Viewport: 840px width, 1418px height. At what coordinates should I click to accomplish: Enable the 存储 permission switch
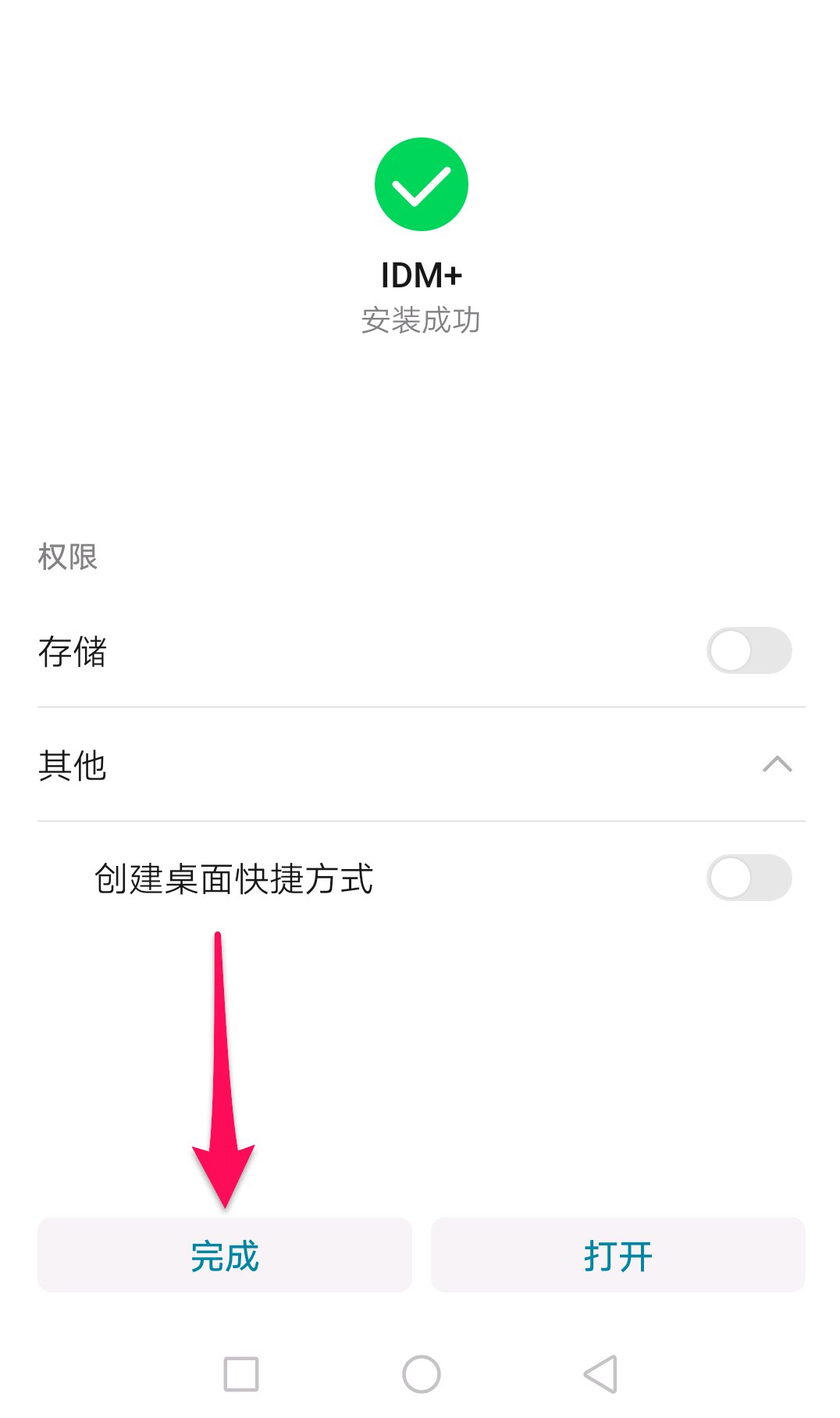(749, 650)
